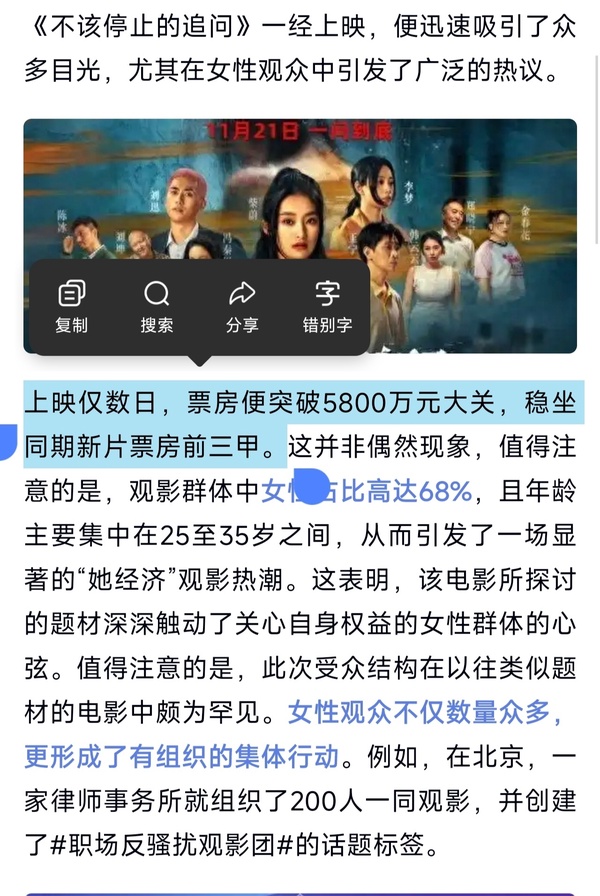Search the selected text
600x896 pixels.
click(x=157, y=306)
